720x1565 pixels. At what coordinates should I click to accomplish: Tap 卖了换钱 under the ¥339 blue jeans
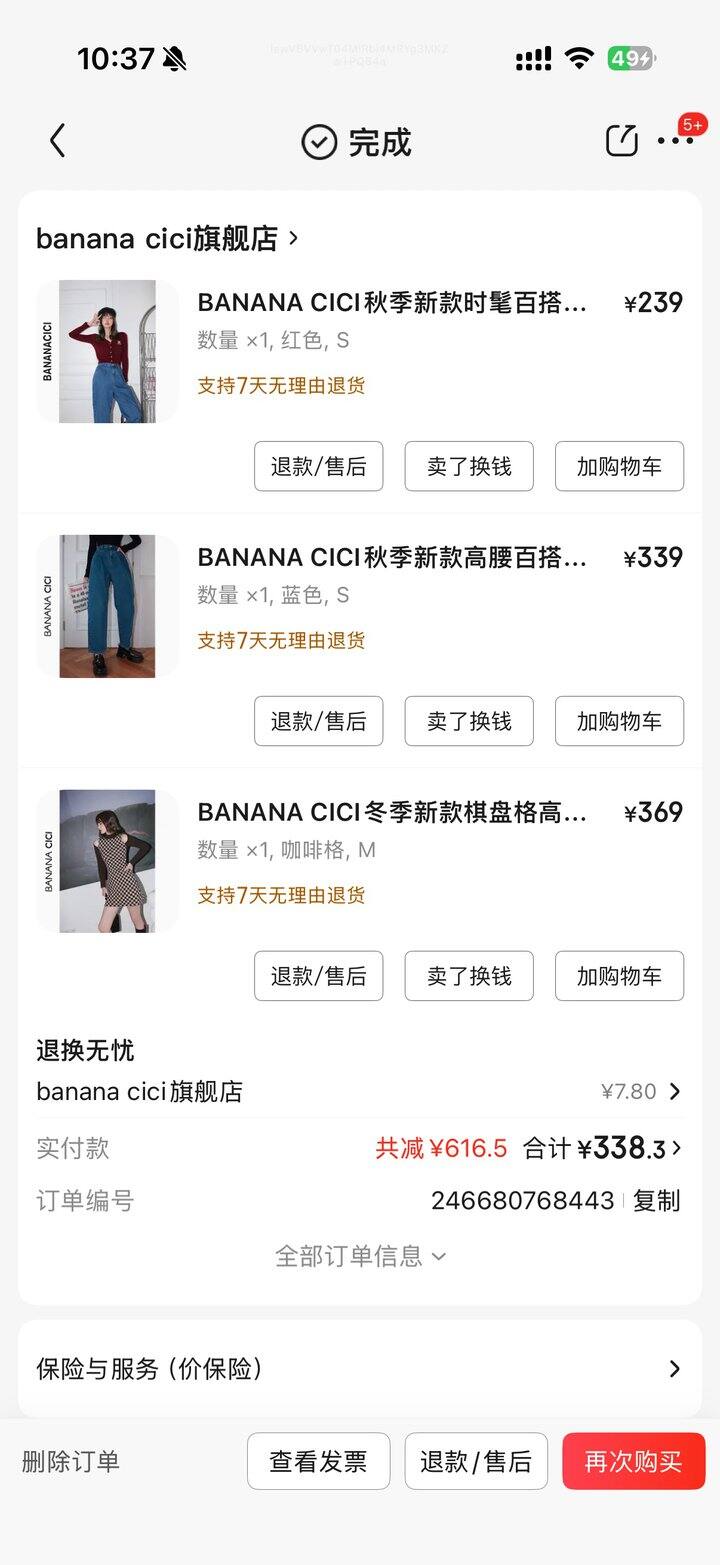[469, 721]
